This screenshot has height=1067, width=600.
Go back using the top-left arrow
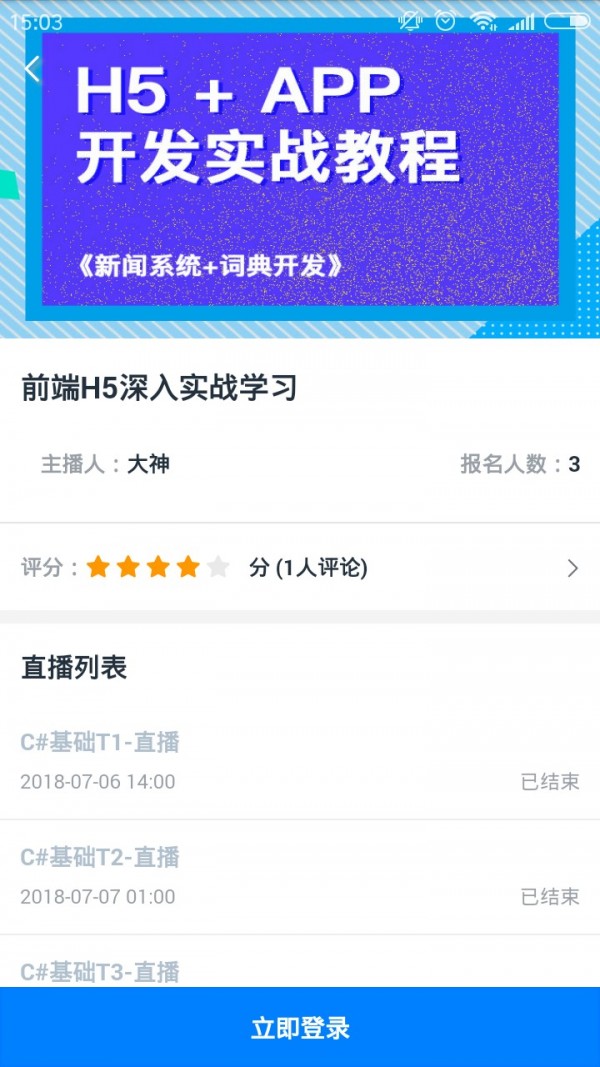32,69
